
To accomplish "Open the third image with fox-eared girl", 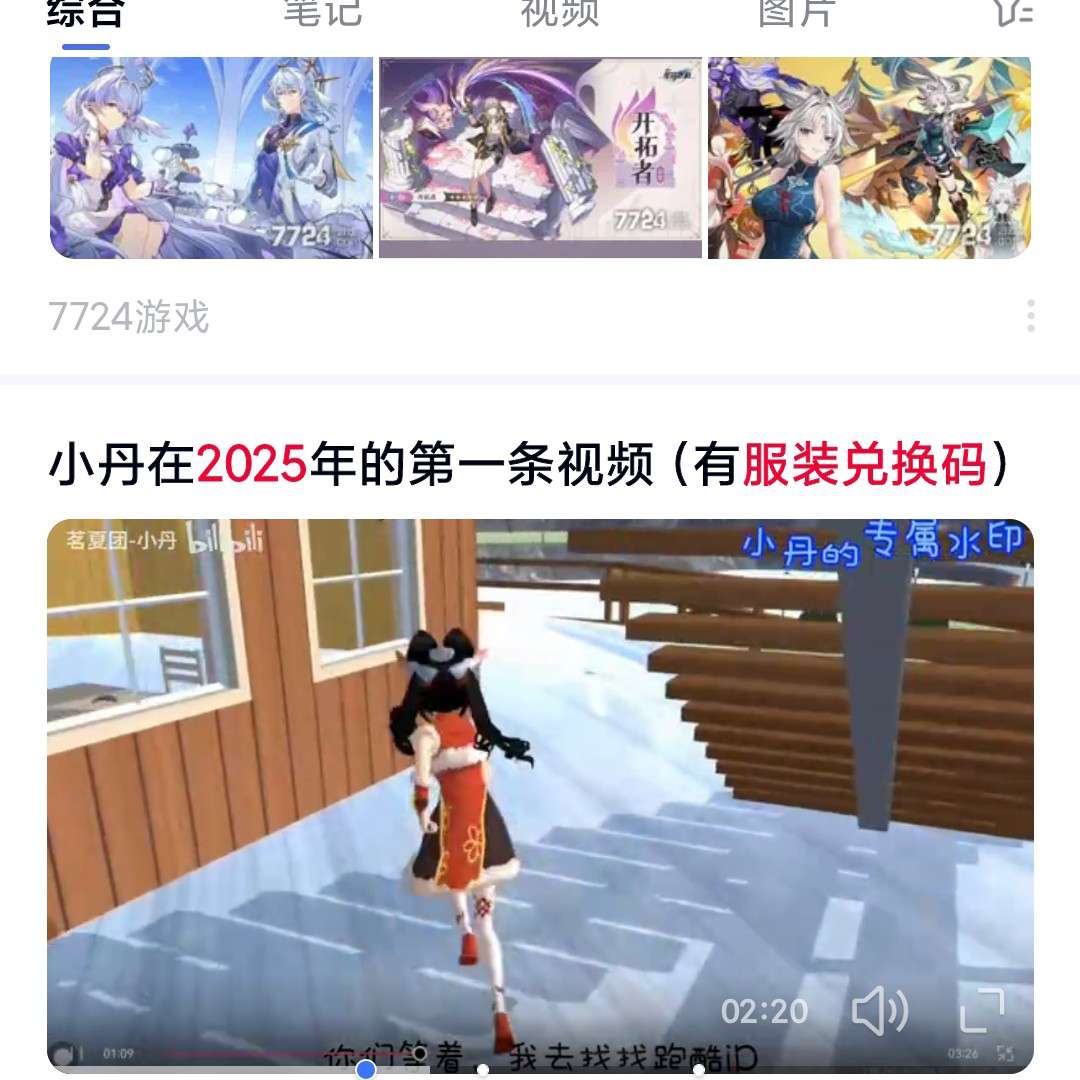I will click(869, 158).
